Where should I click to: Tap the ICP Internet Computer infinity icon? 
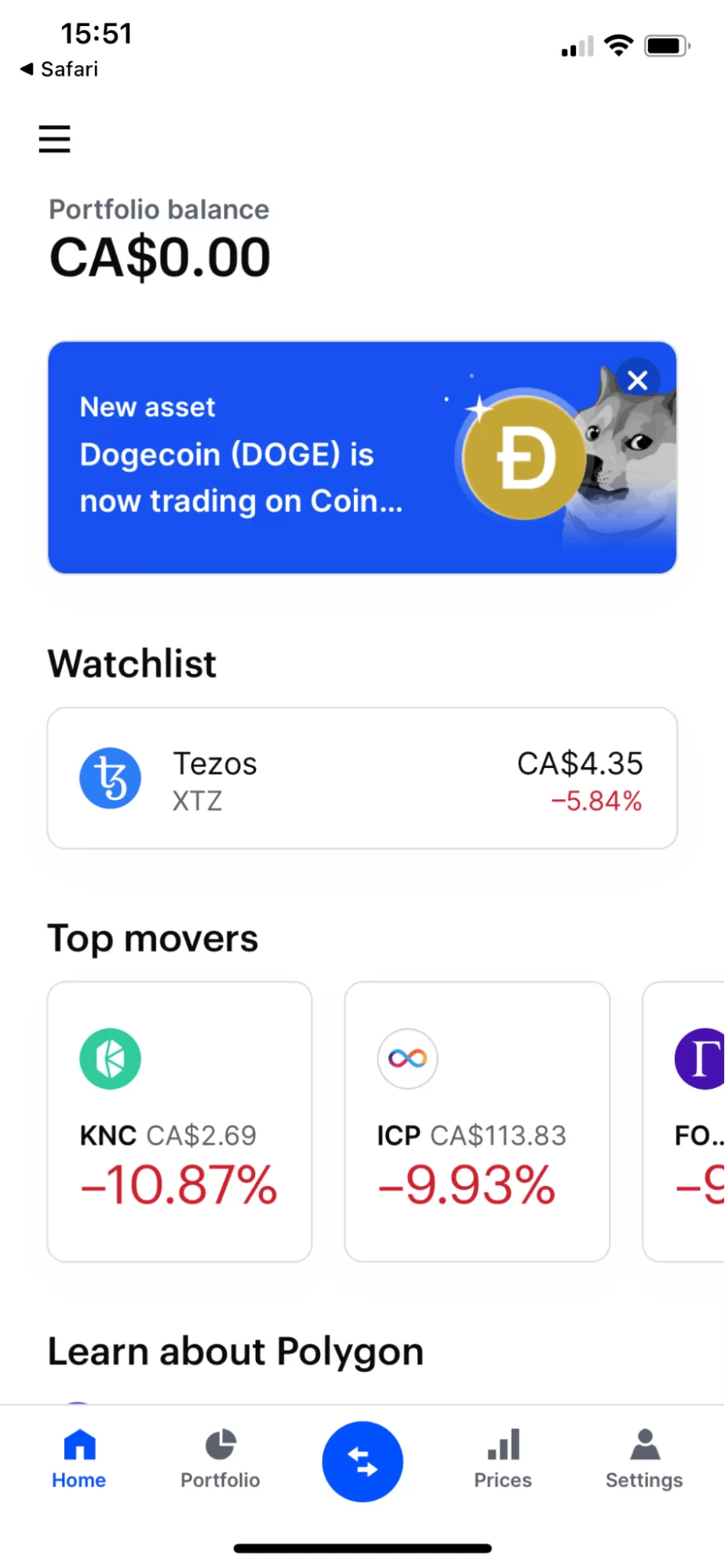(407, 1058)
